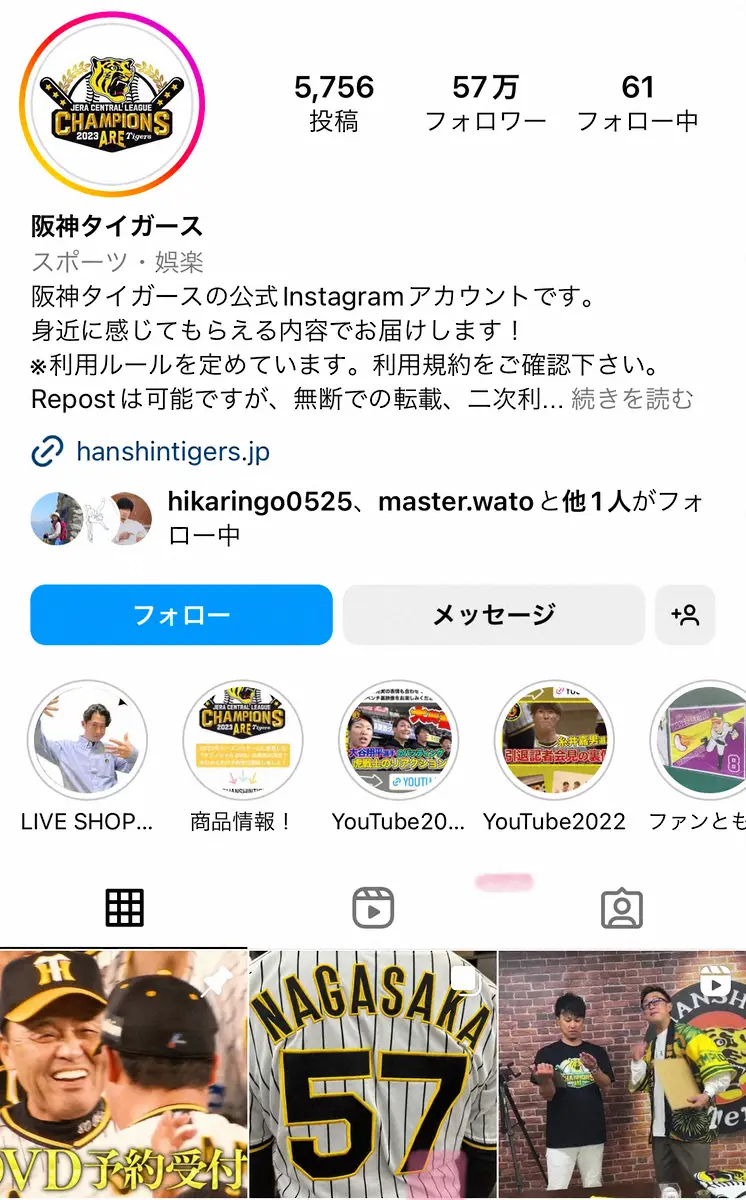Tap the blue フォロー button

(181, 614)
